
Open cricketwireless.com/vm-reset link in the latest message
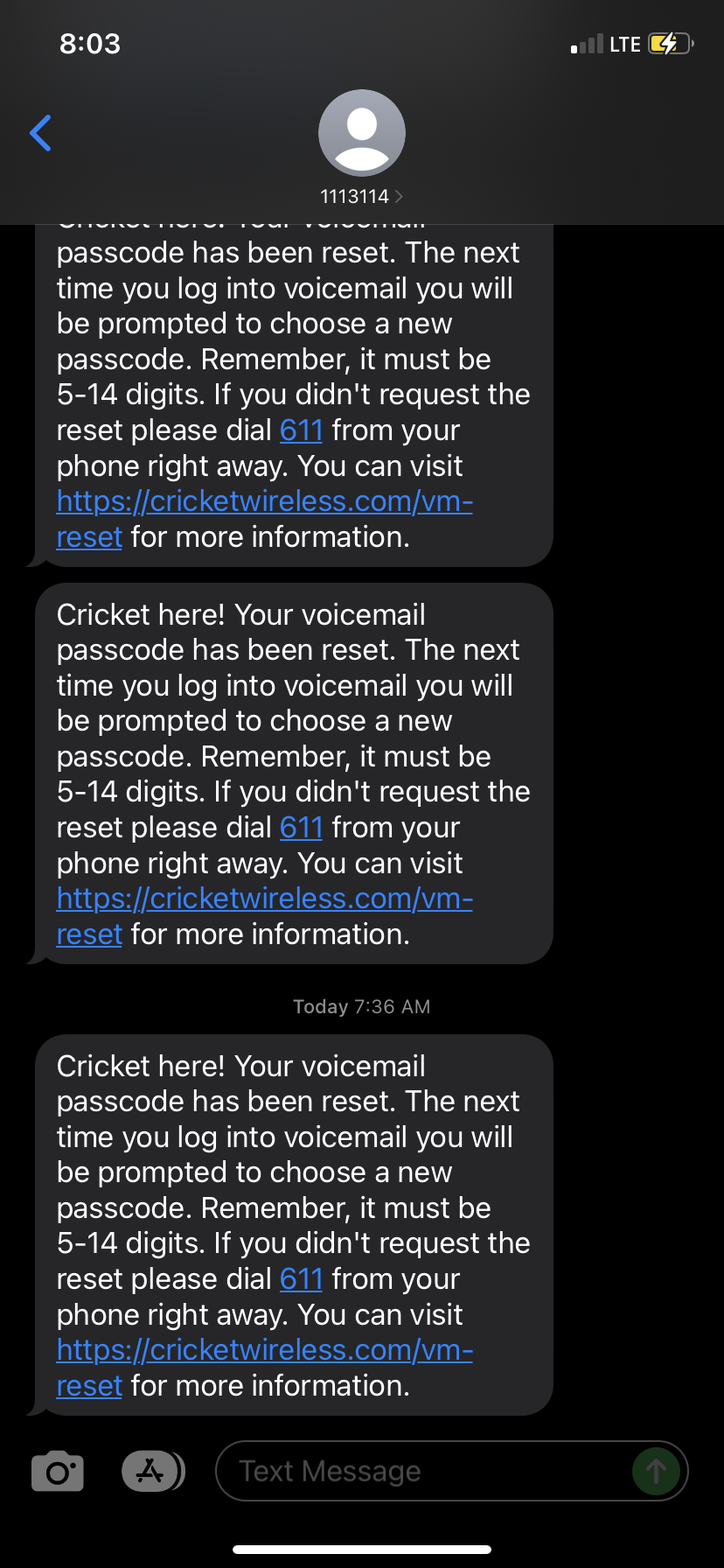coord(264,1350)
